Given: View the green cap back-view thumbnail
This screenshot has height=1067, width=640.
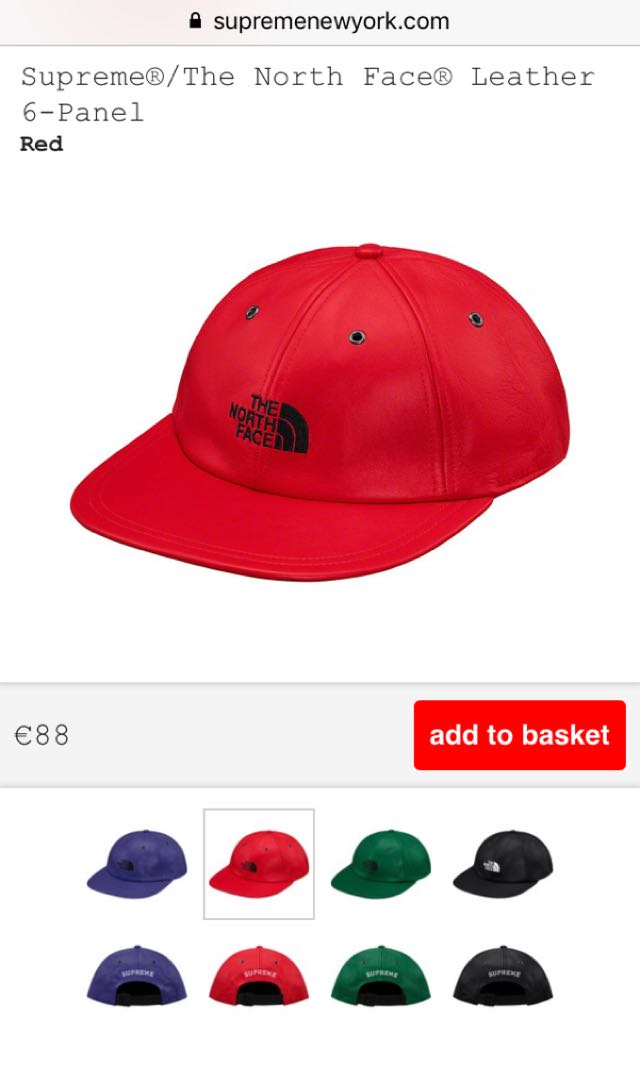Looking at the screenshot, I should (381, 975).
